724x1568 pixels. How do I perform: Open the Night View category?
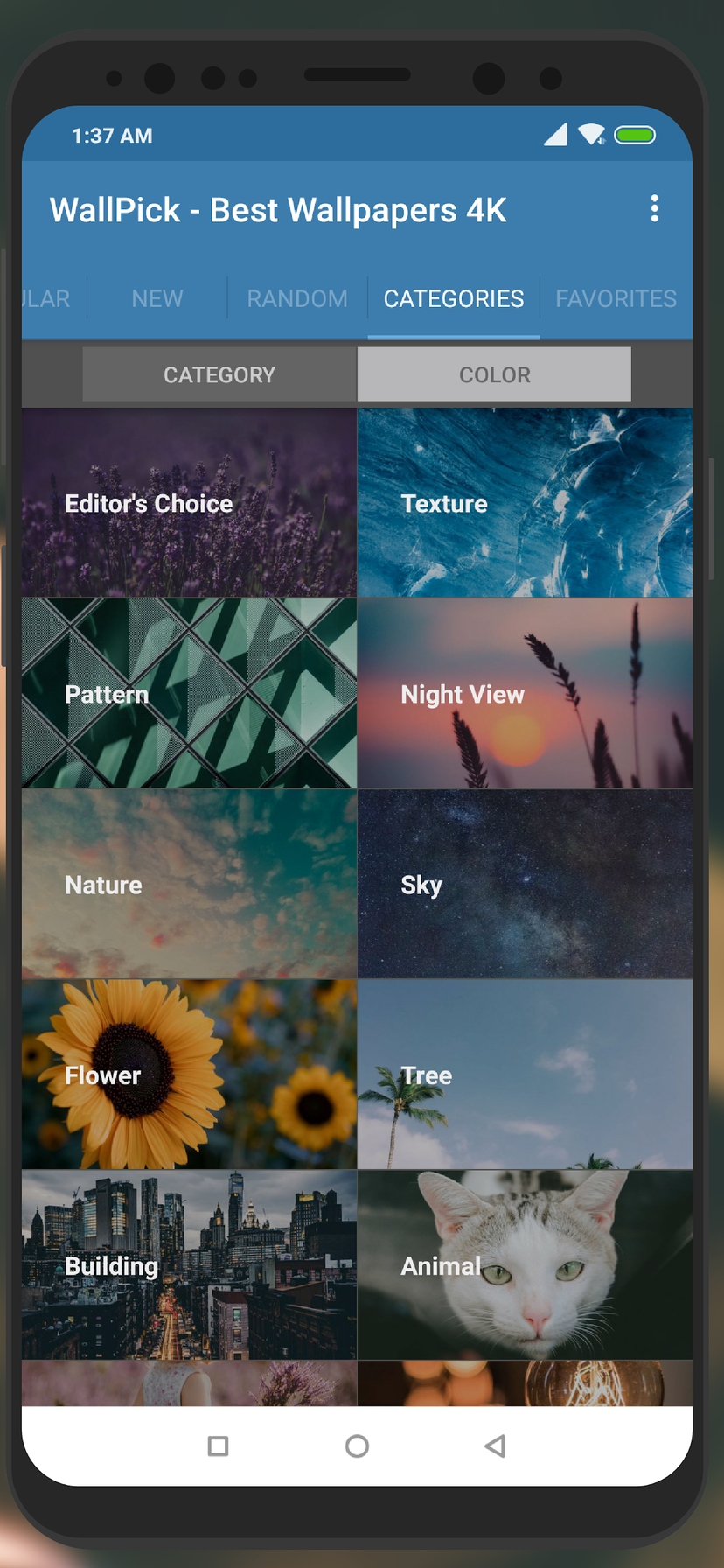pos(525,694)
